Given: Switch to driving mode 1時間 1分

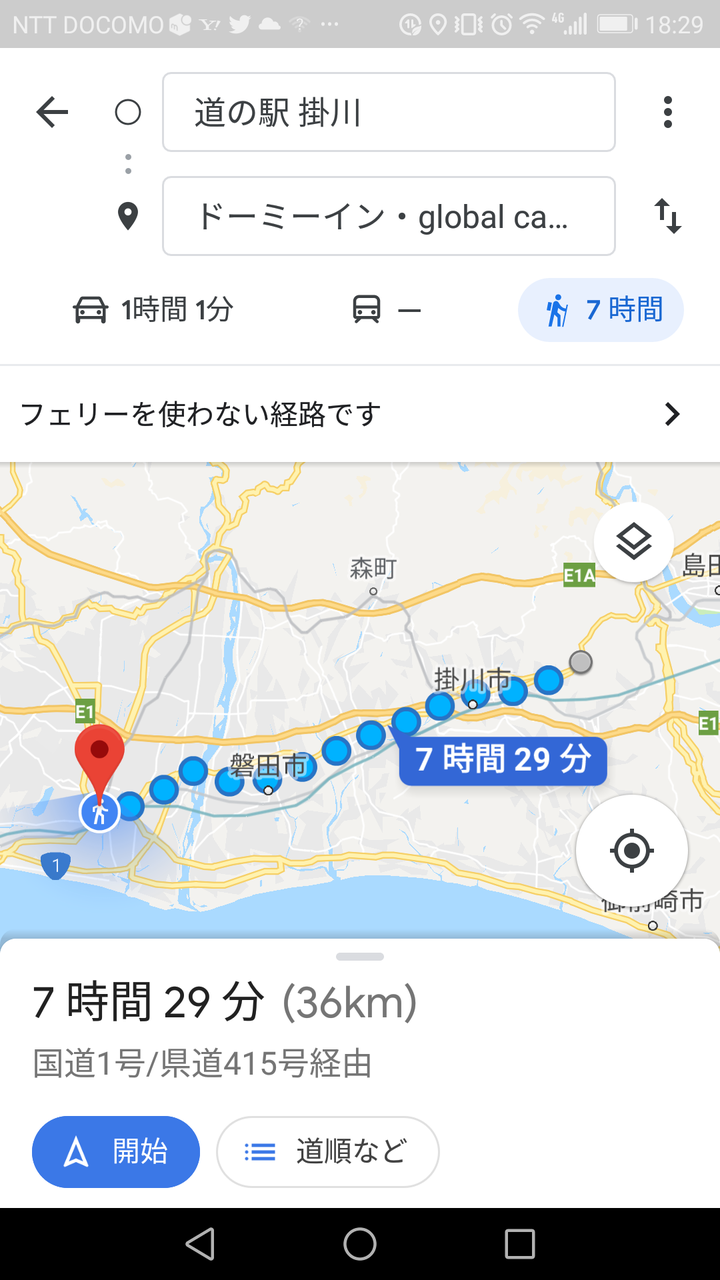Looking at the screenshot, I should tap(153, 310).
